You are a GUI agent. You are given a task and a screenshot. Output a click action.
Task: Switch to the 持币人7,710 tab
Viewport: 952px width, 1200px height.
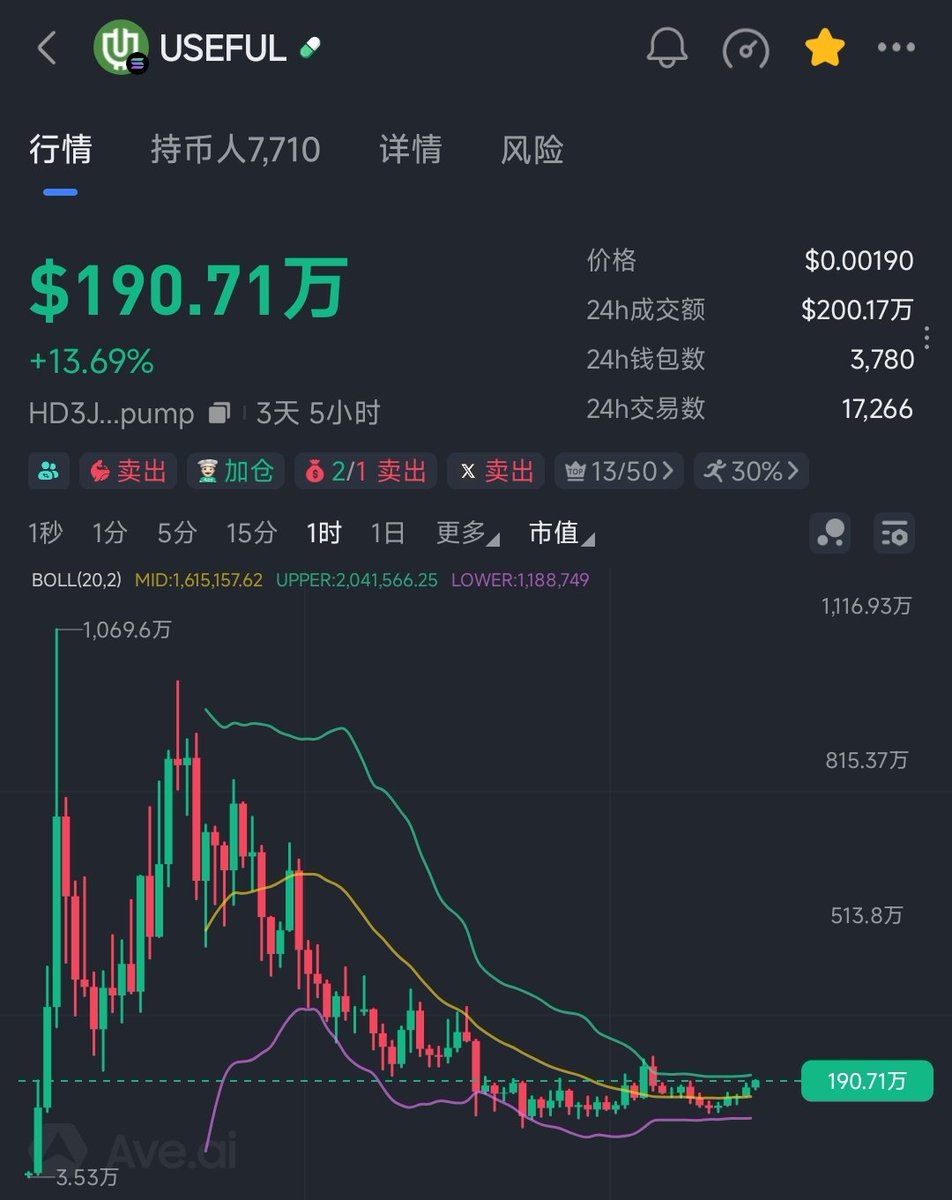(x=235, y=150)
